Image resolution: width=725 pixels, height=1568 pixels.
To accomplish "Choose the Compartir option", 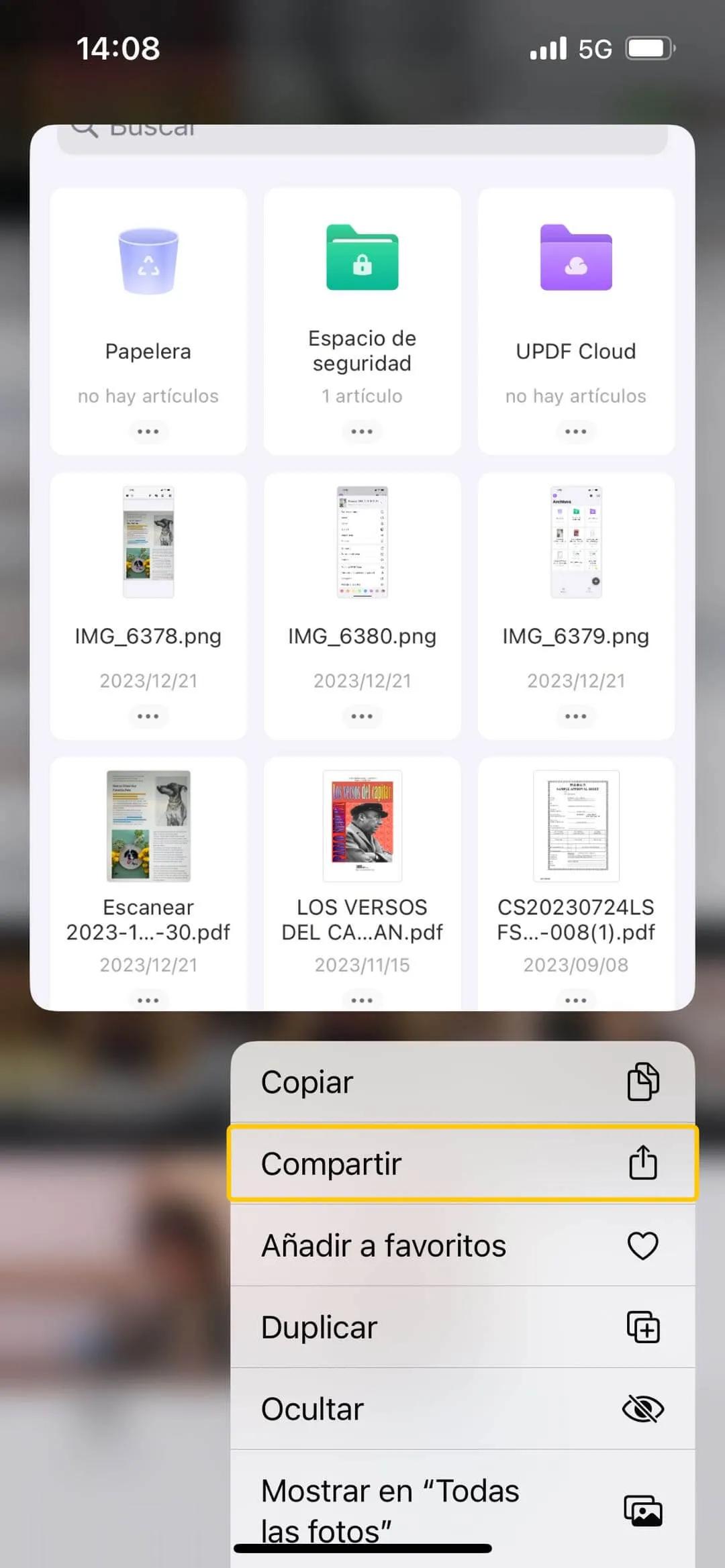I will (462, 1163).
